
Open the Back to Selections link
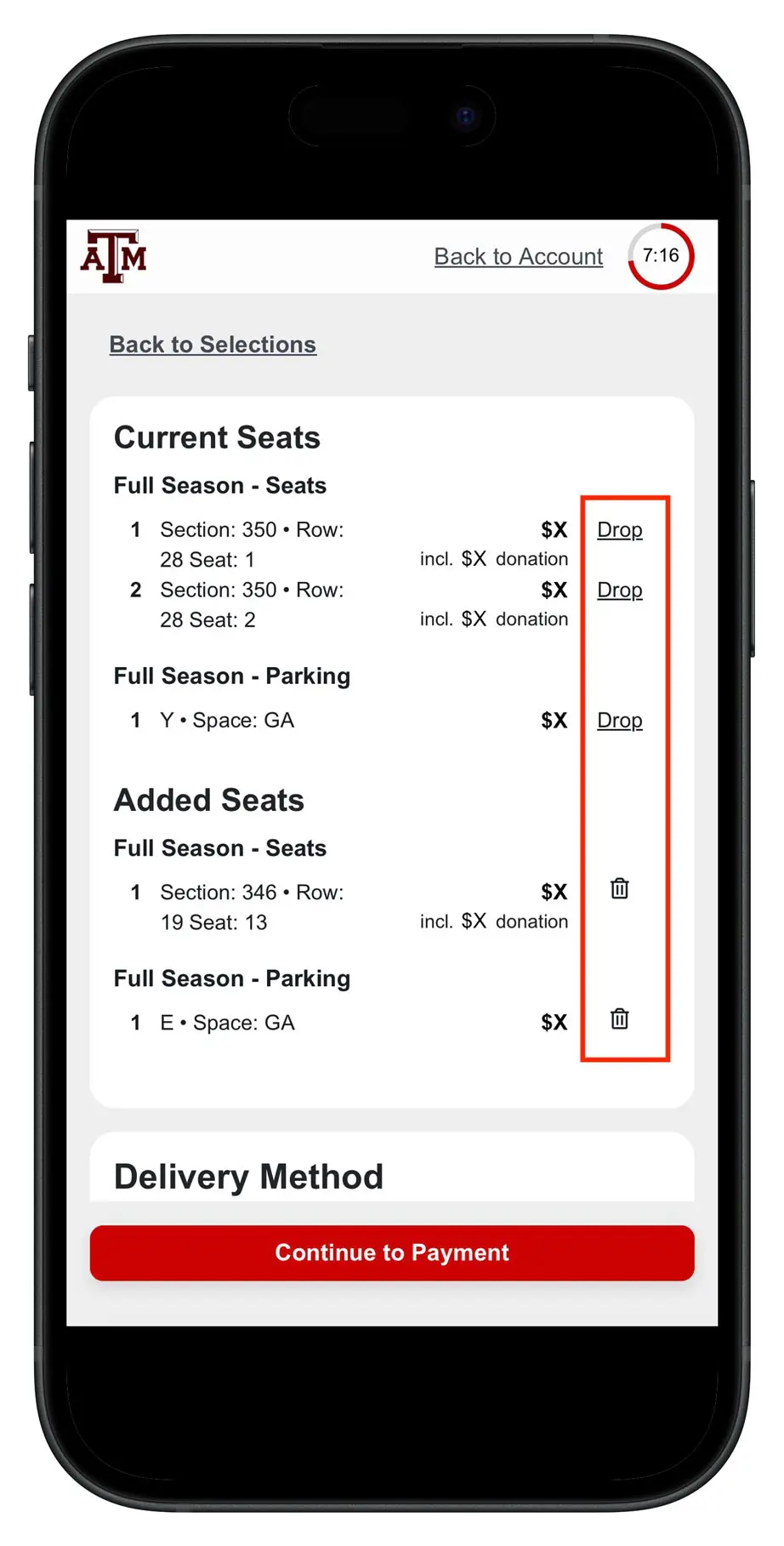[x=213, y=345]
